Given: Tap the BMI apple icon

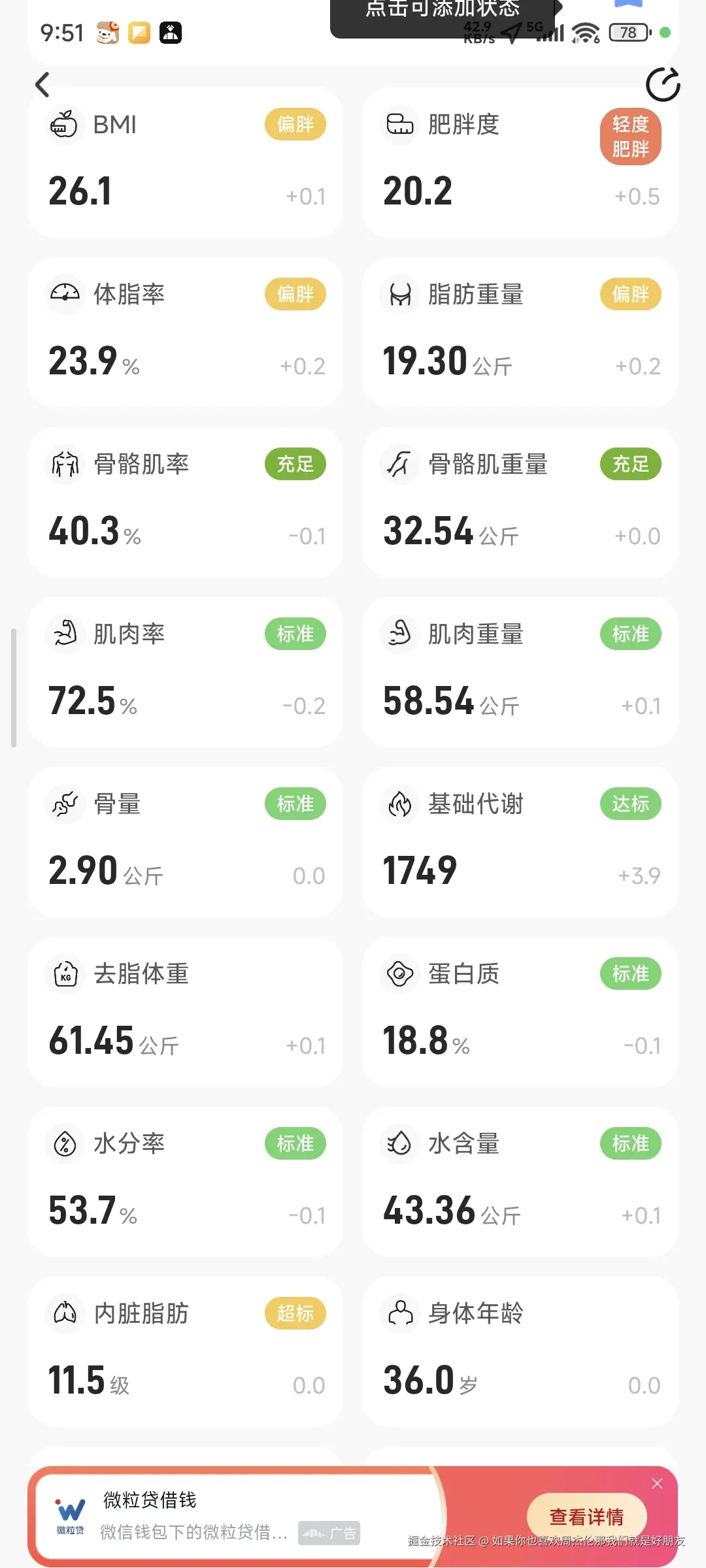Looking at the screenshot, I should [x=65, y=124].
